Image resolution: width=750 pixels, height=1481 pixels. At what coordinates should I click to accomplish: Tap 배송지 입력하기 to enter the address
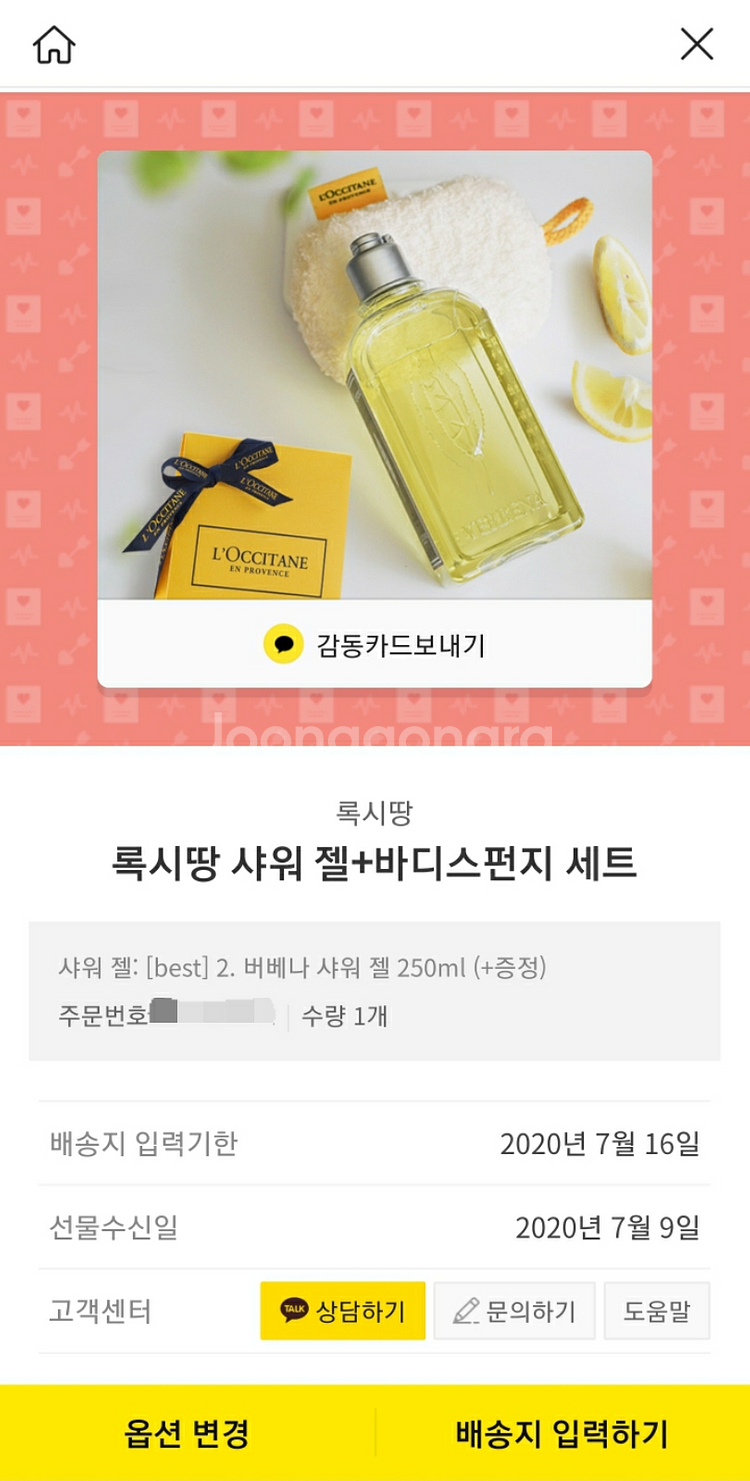(x=563, y=1432)
